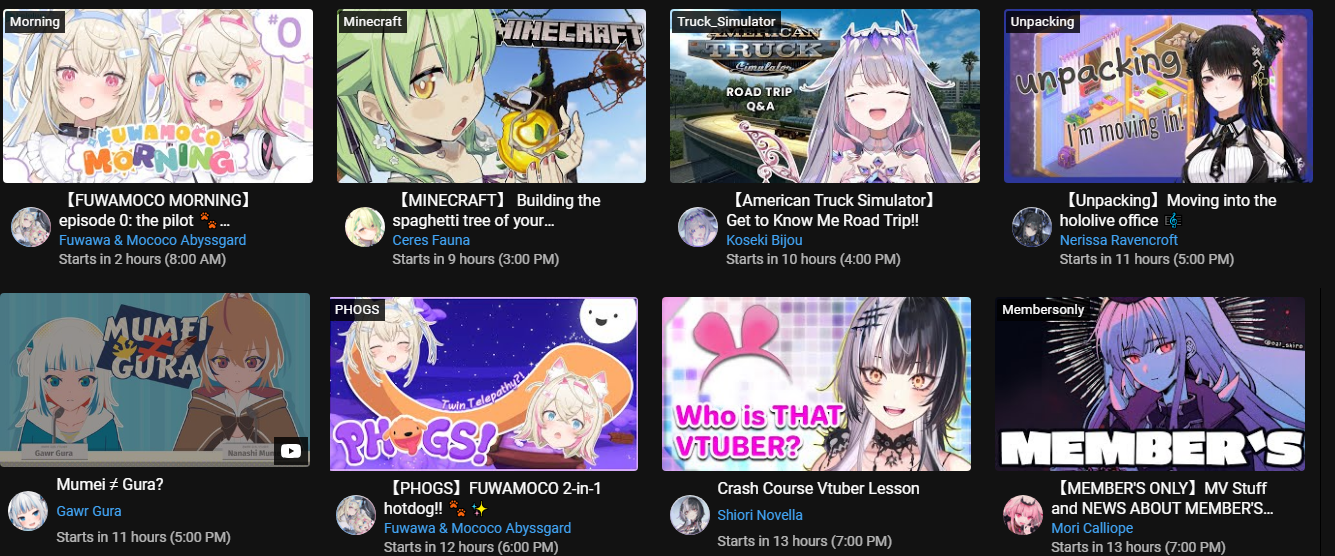Visit the Ceres Fauna channel link

431,240
